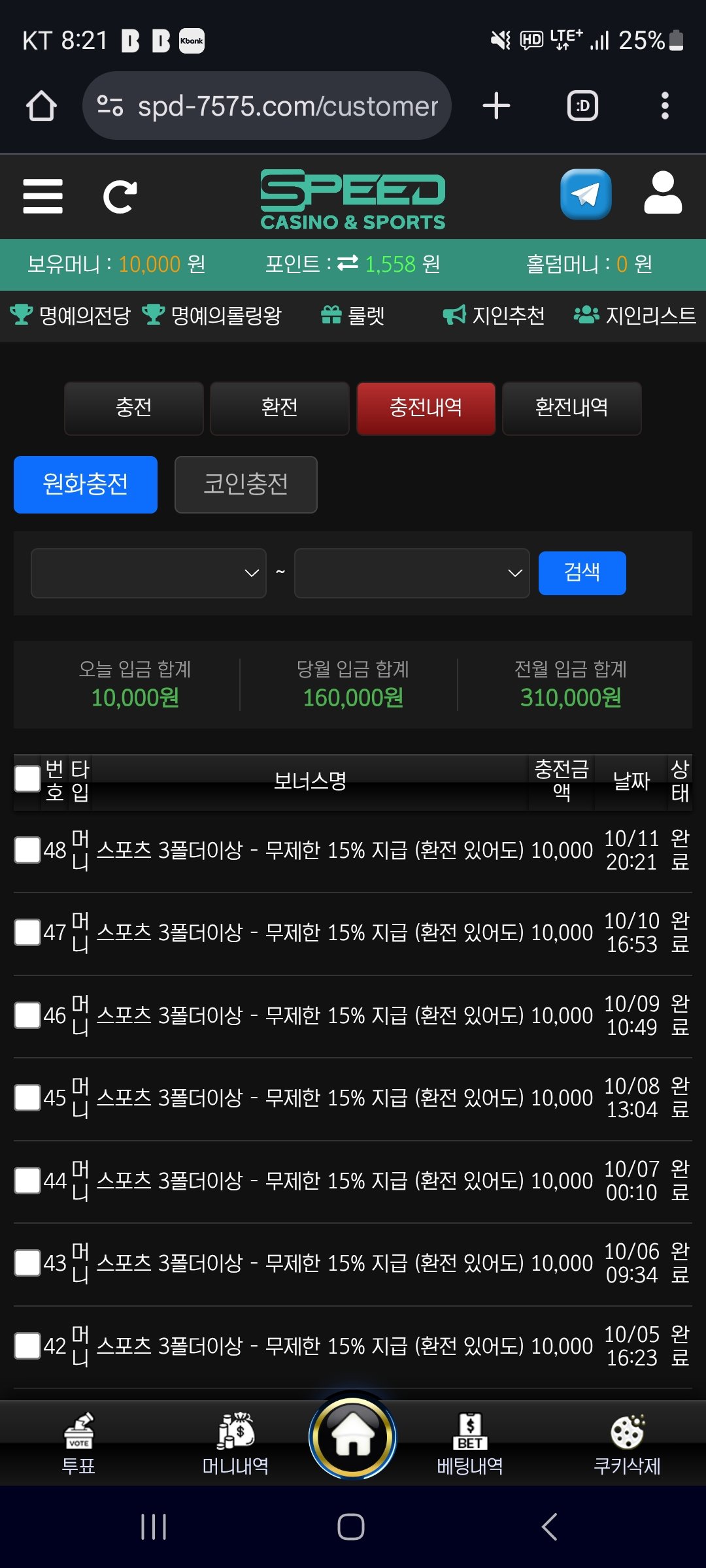
Task: Select the 코인충전 option
Action: click(246, 485)
